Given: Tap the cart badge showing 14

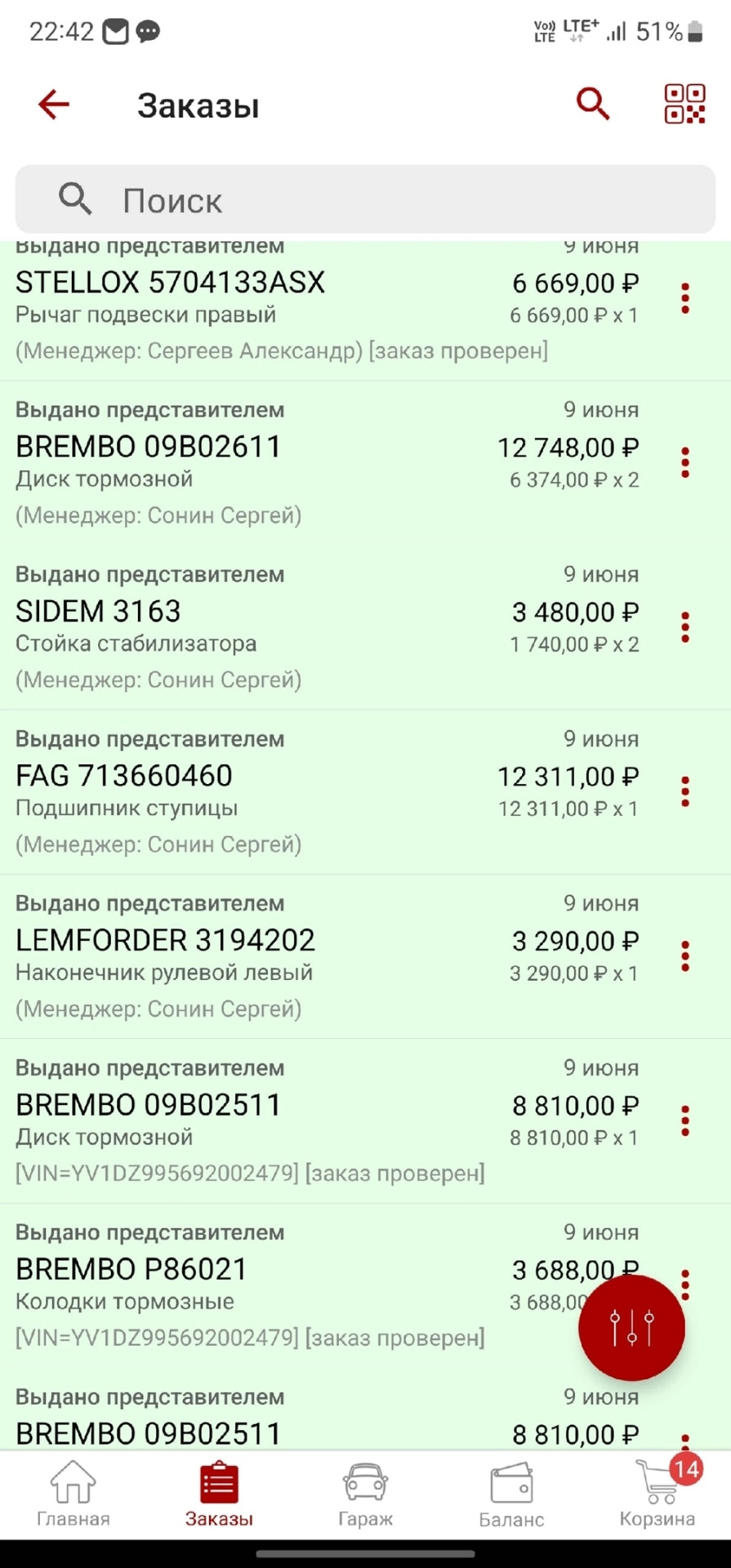Looking at the screenshot, I should 684,1468.
